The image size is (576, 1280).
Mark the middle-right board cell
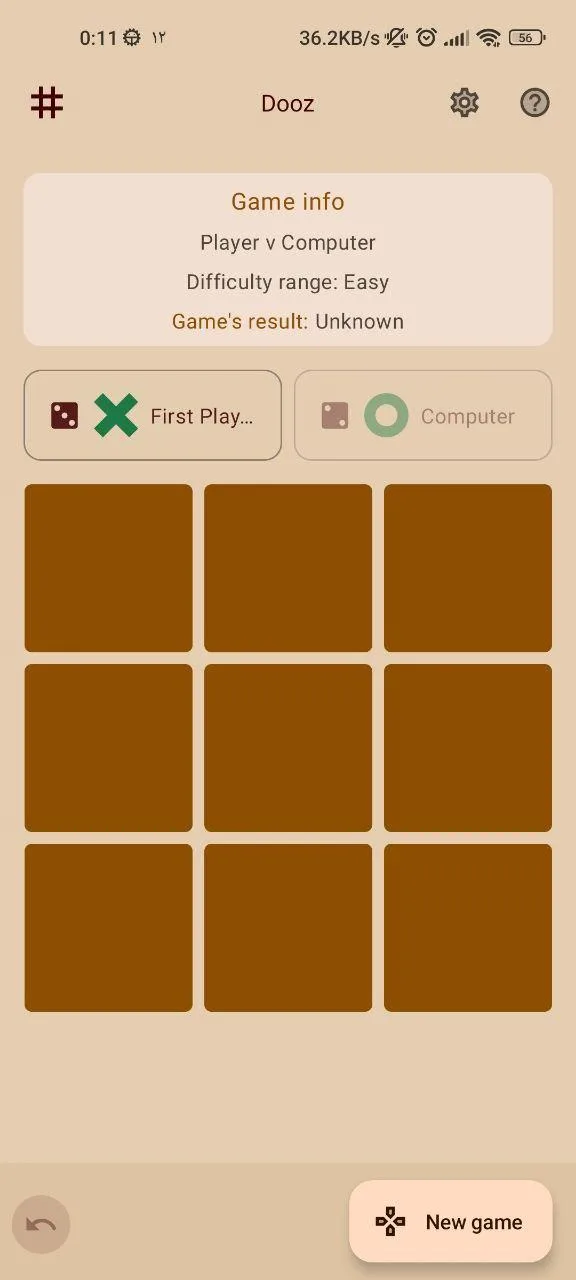(468, 748)
